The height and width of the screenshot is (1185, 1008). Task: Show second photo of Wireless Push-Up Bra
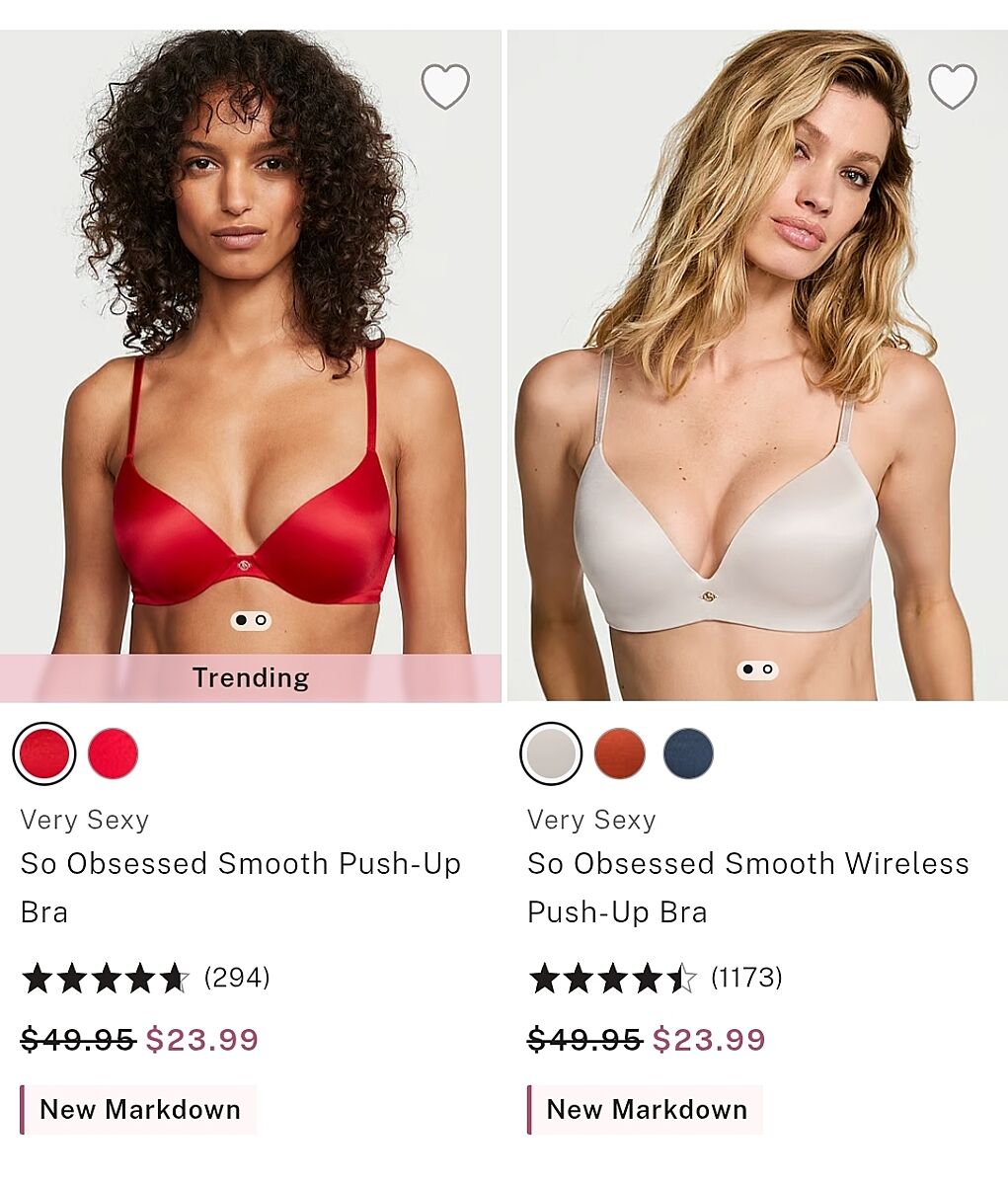[768, 670]
